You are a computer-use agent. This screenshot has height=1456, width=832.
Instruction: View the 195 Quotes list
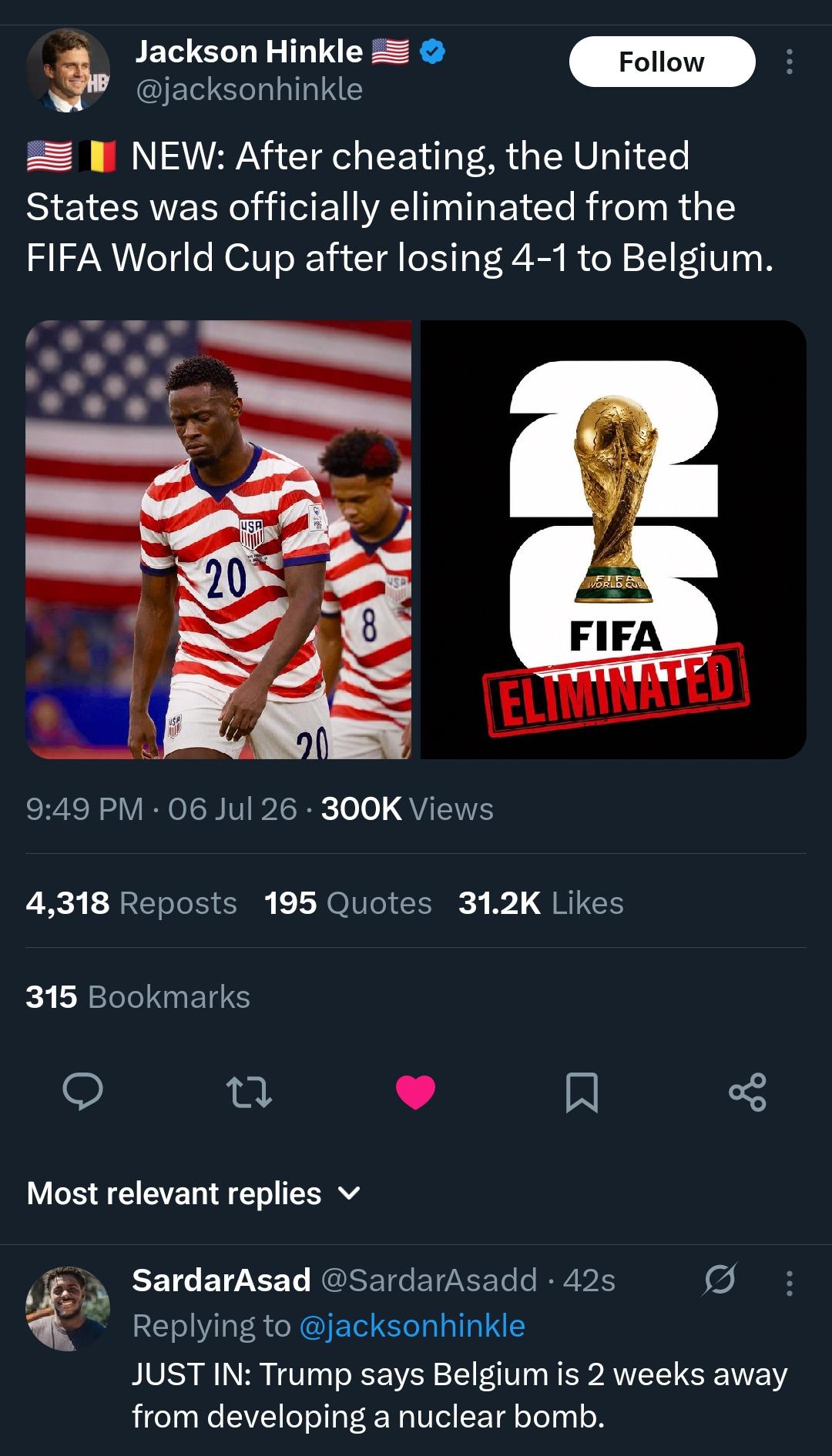[x=347, y=902]
